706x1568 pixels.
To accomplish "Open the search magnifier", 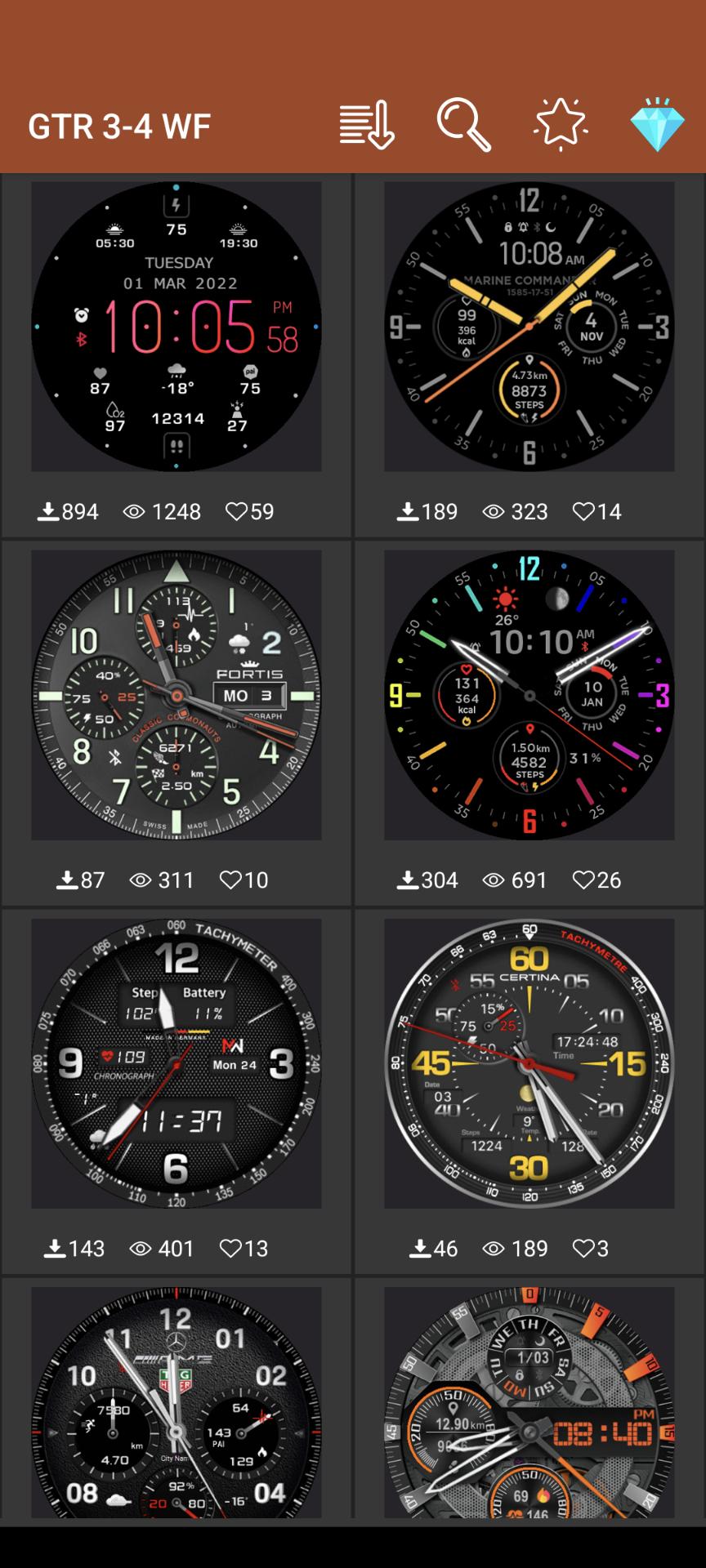I will coord(463,125).
